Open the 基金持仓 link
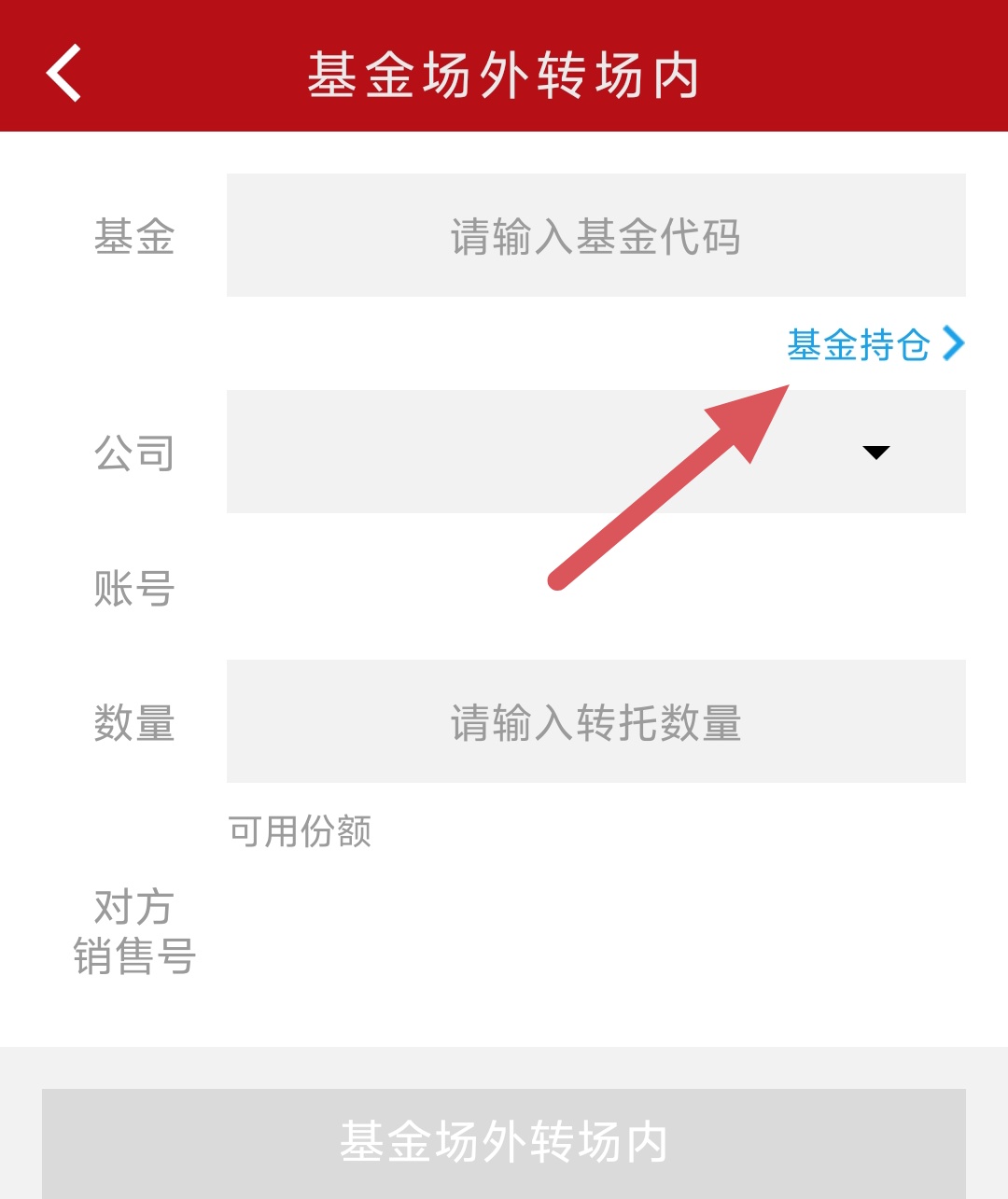1008x1199 pixels. tap(875, 344)
